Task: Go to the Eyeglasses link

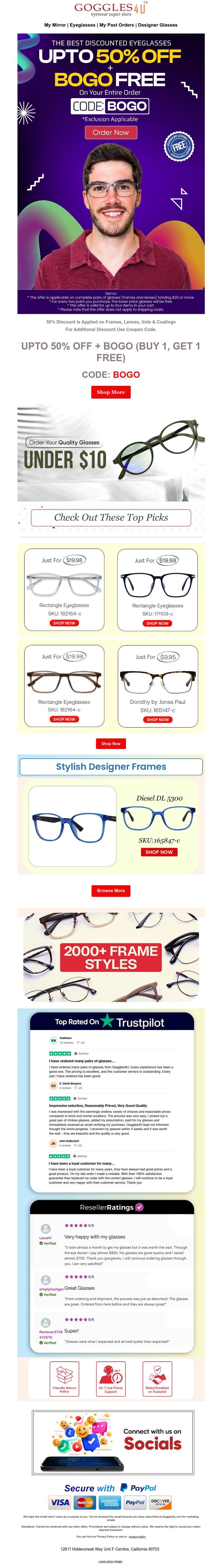Action: click(82, 25)
